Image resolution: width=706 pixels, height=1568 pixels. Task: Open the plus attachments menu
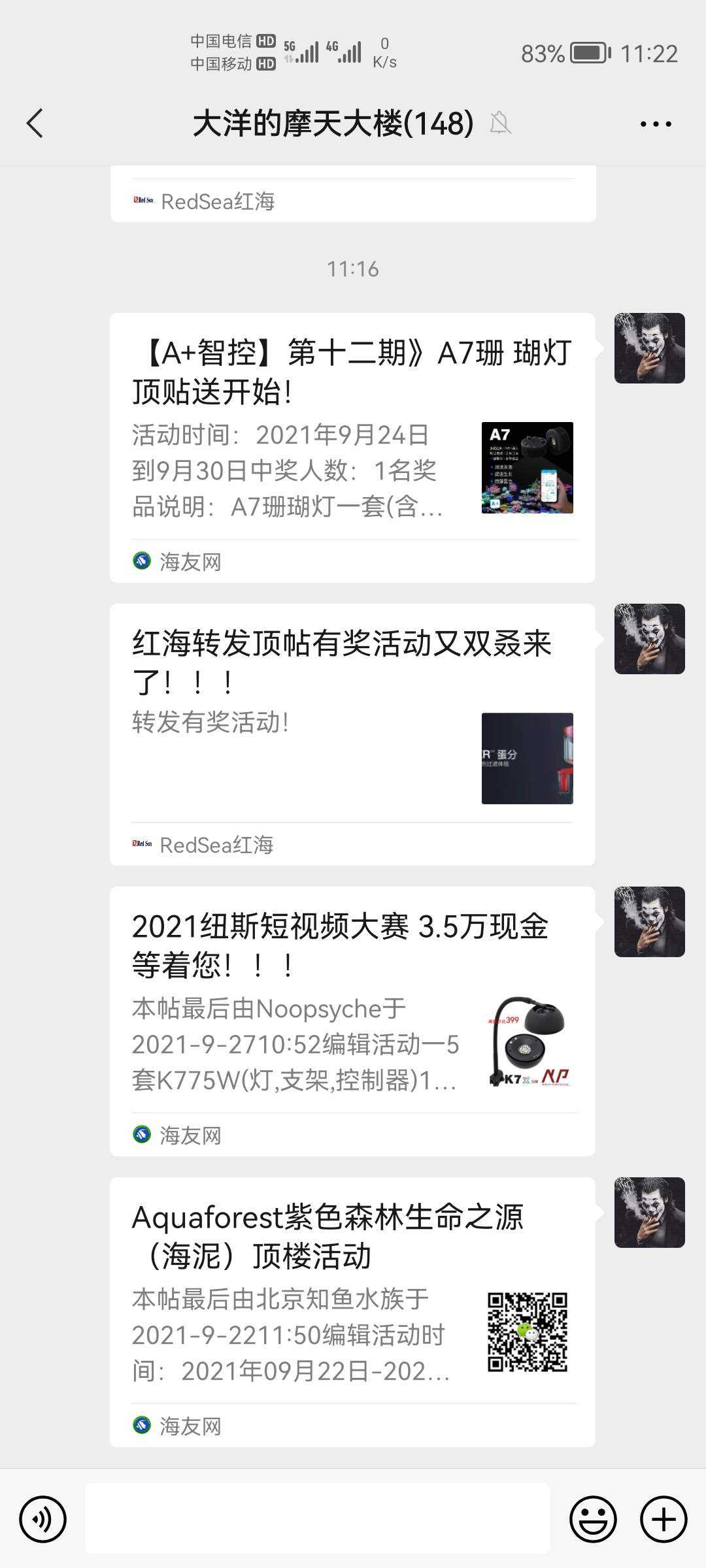point(663,1519)
